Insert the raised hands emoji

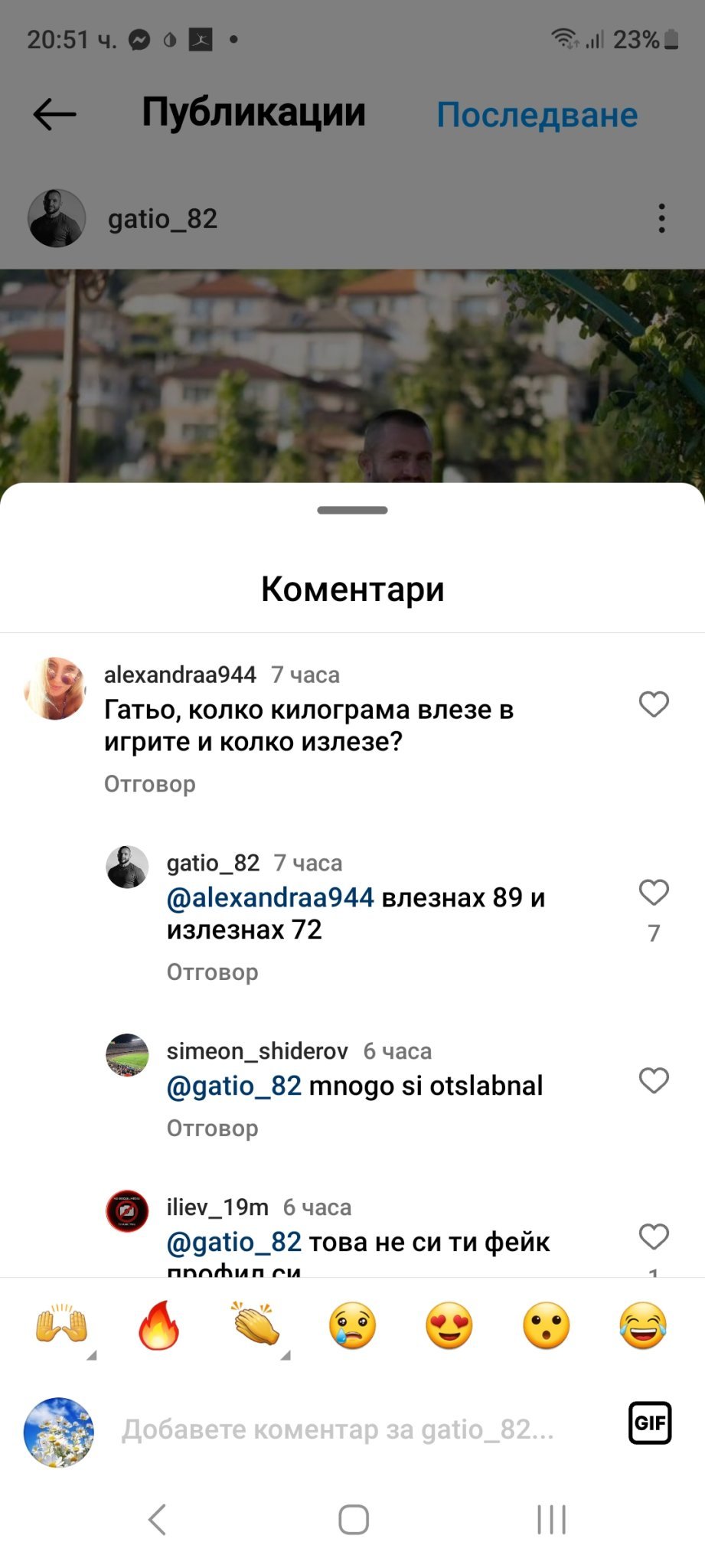(x=61, y=1326)
